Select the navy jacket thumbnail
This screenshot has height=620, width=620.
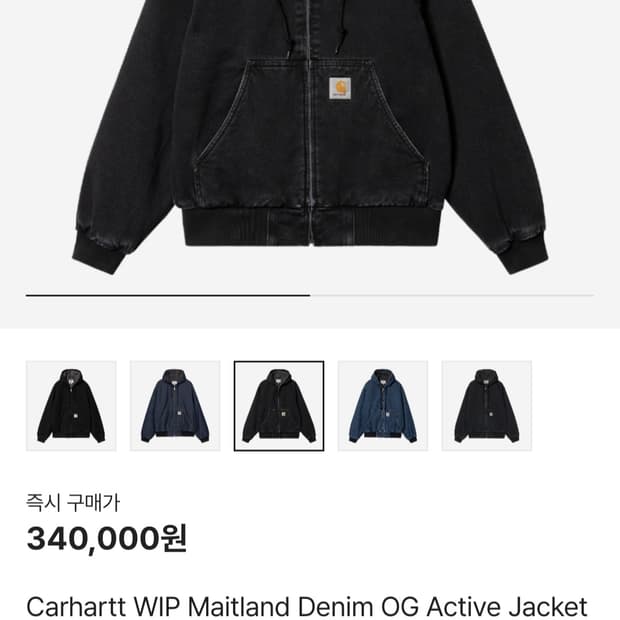point(175,406)
